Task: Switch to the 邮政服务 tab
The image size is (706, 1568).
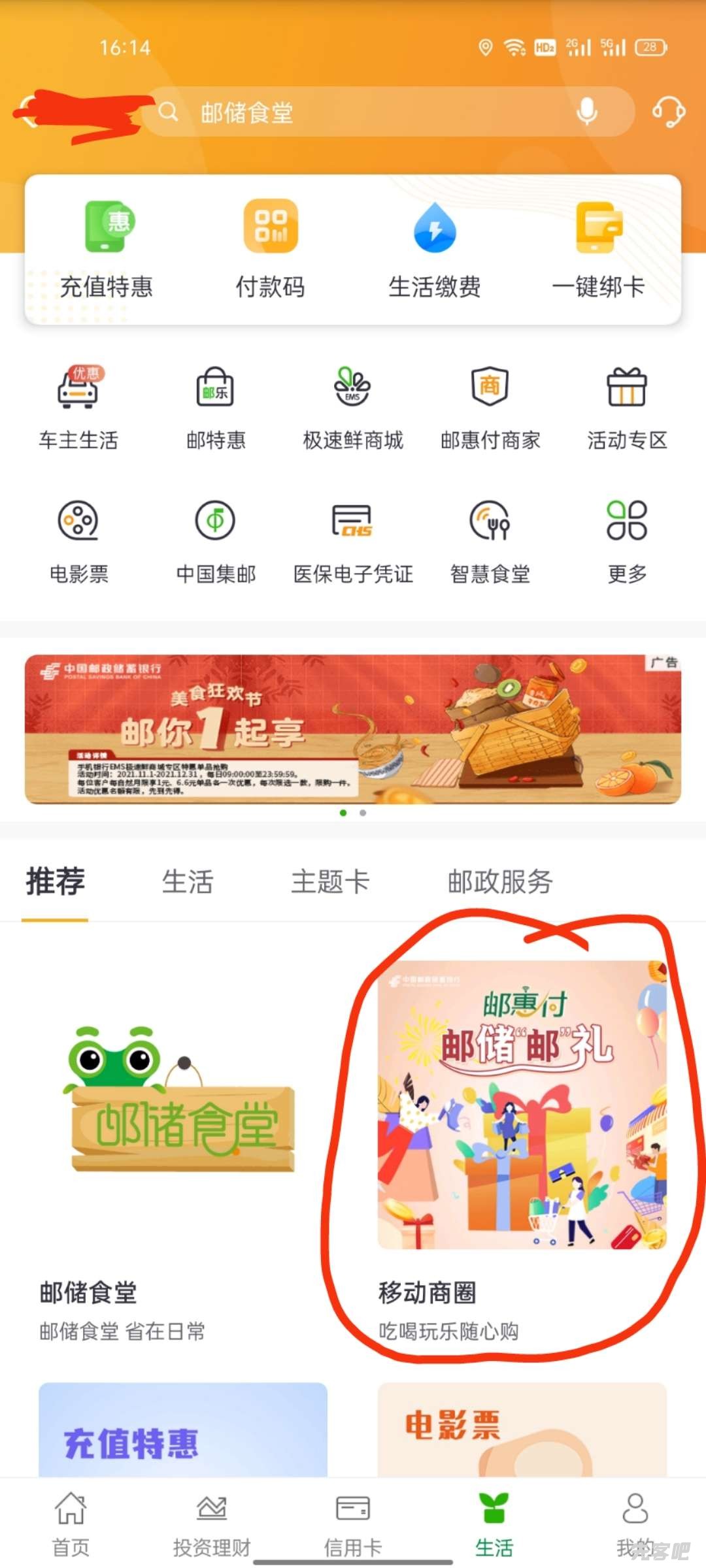Action: 500,882
